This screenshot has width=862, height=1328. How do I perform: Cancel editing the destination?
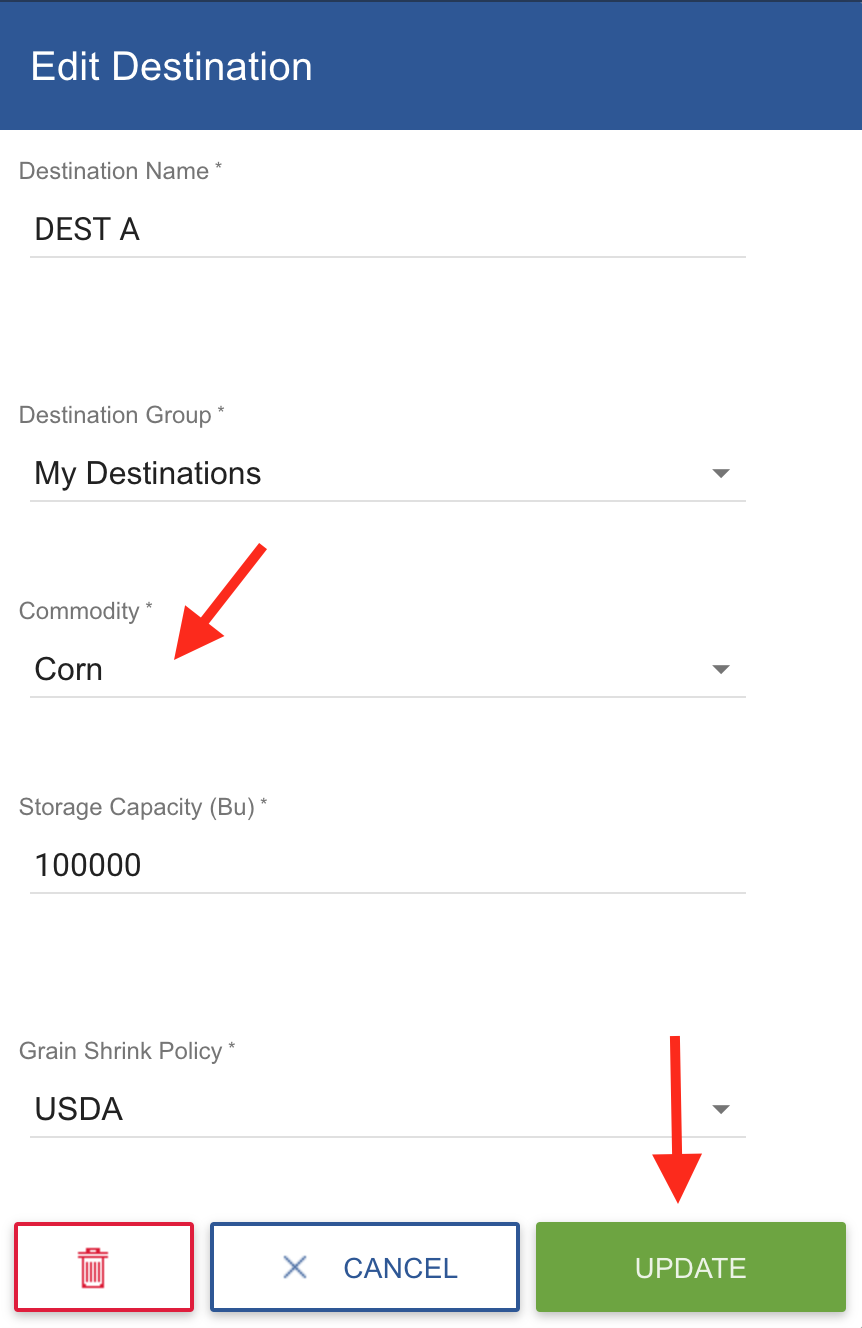pyautogui.click(x=365, y=1267)
